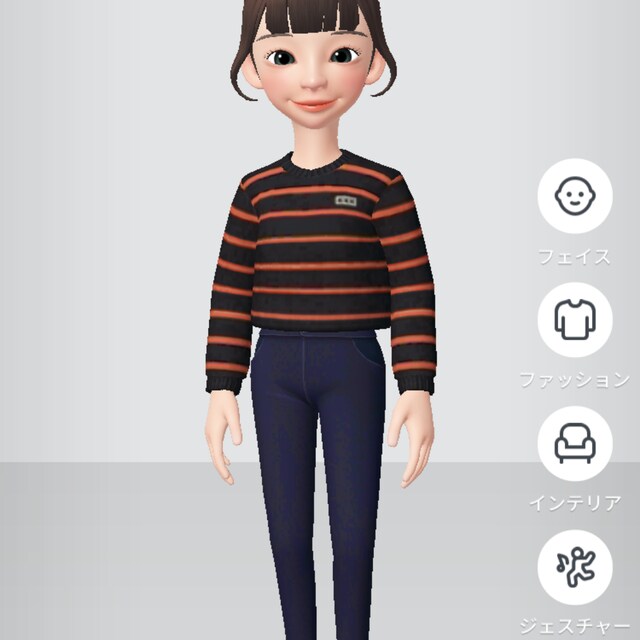Open the インテリア room settings
Viewport: 640px width, 640px height.
(x=575, y=443)
